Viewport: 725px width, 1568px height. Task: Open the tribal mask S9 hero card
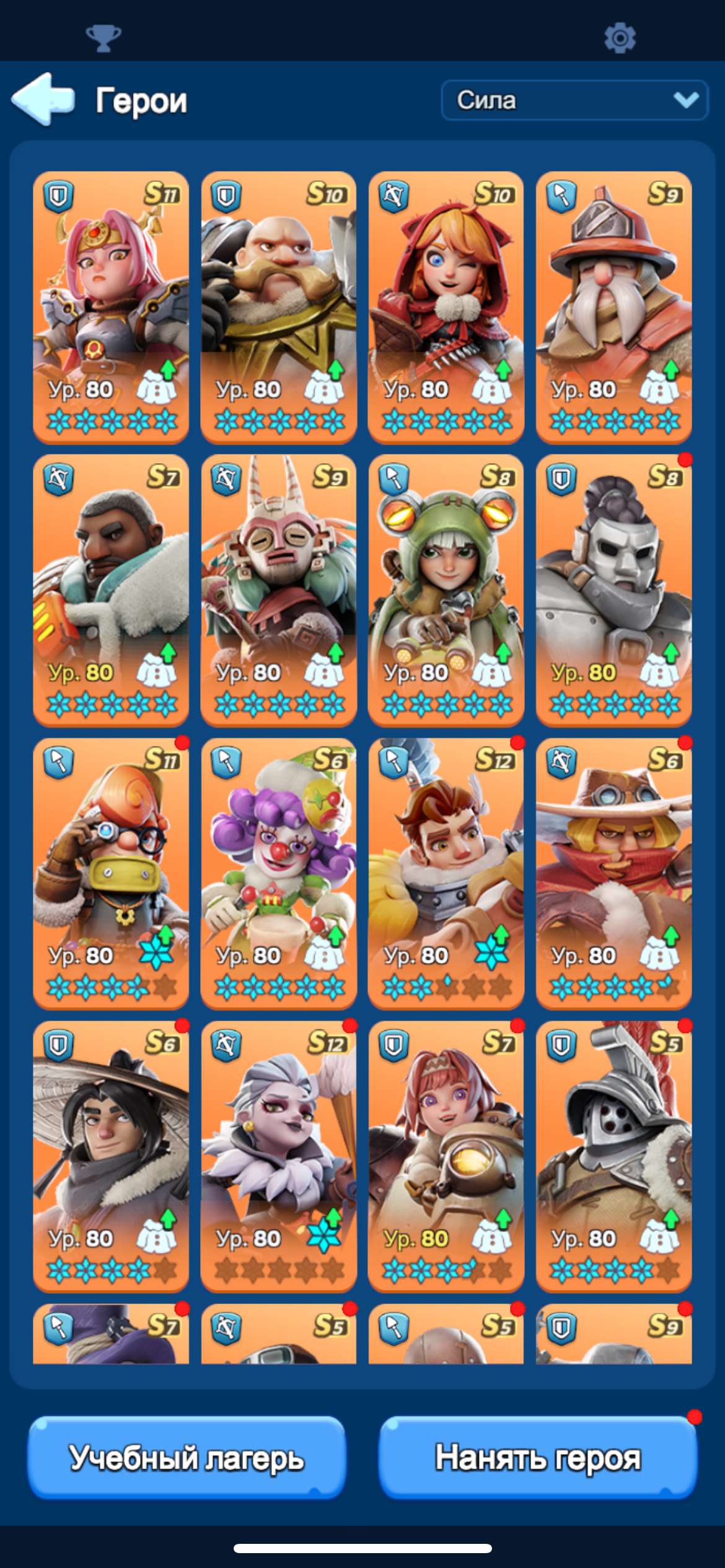pos(279,590)
